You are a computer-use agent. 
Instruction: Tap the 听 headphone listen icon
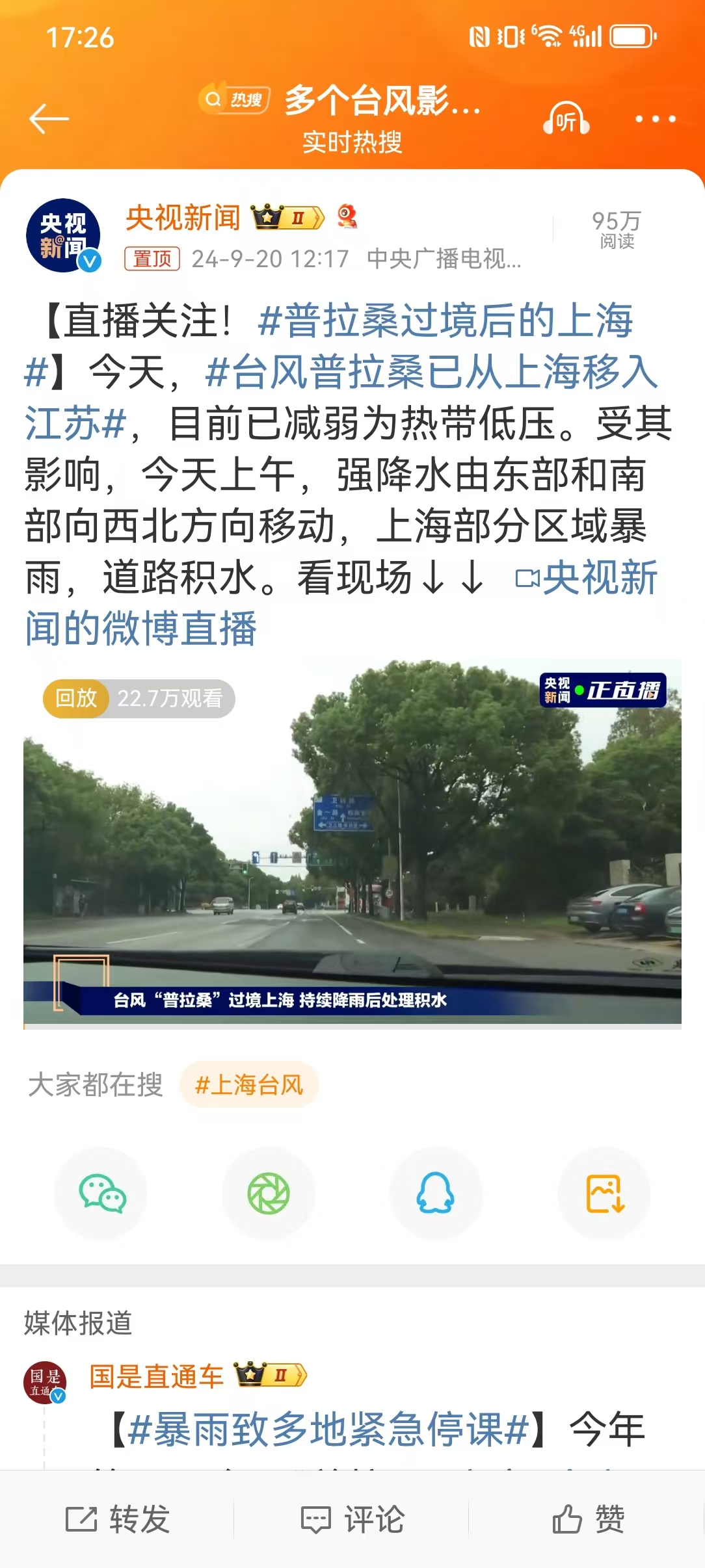[566, 119]
